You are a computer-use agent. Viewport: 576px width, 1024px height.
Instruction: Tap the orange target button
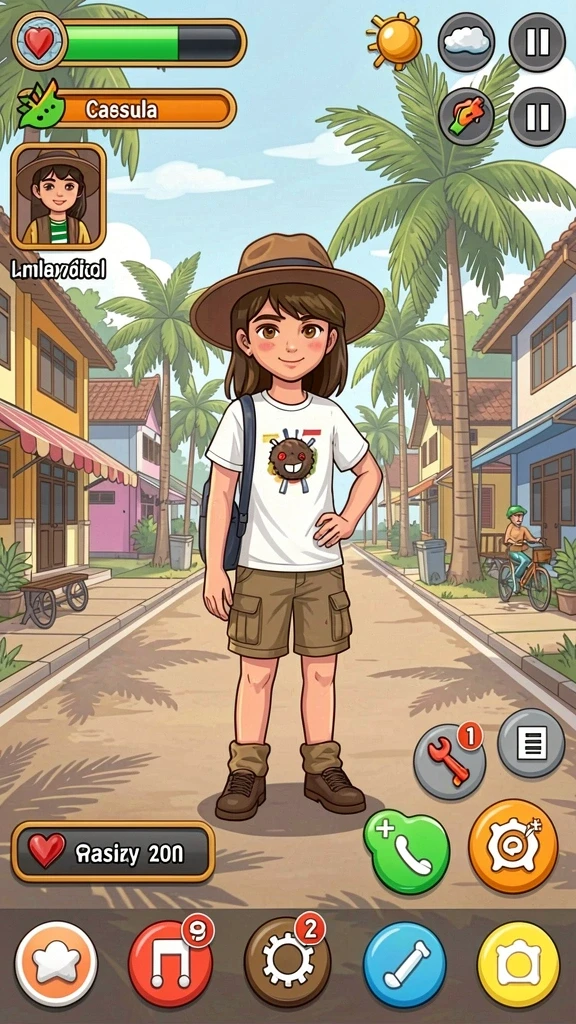513,846
